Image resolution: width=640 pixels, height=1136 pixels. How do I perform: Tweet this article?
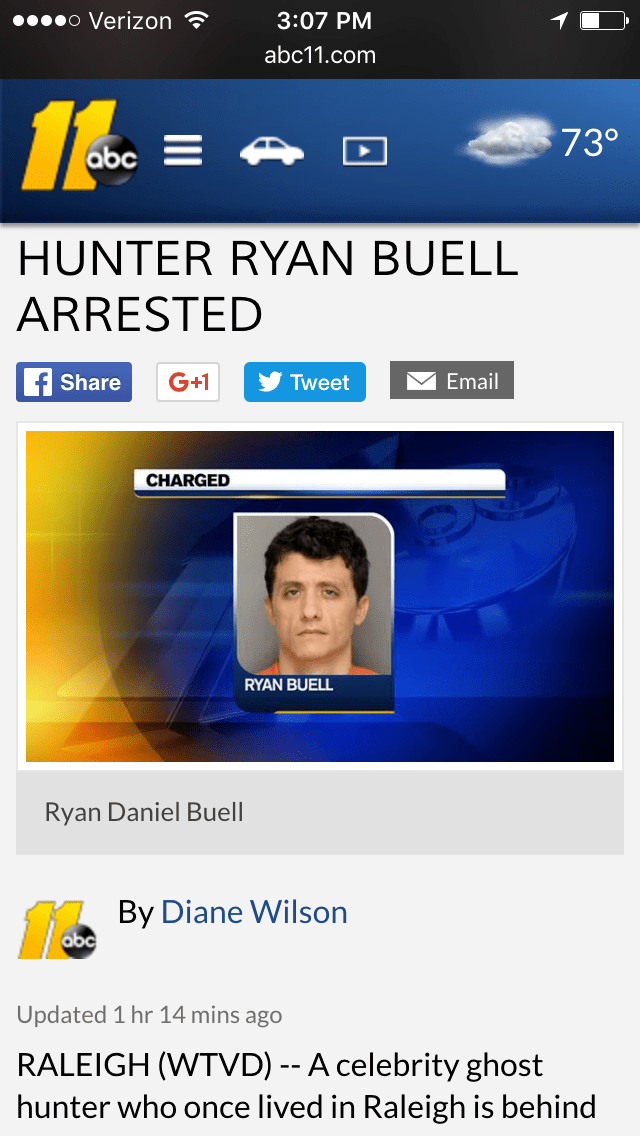pos(304,382)
